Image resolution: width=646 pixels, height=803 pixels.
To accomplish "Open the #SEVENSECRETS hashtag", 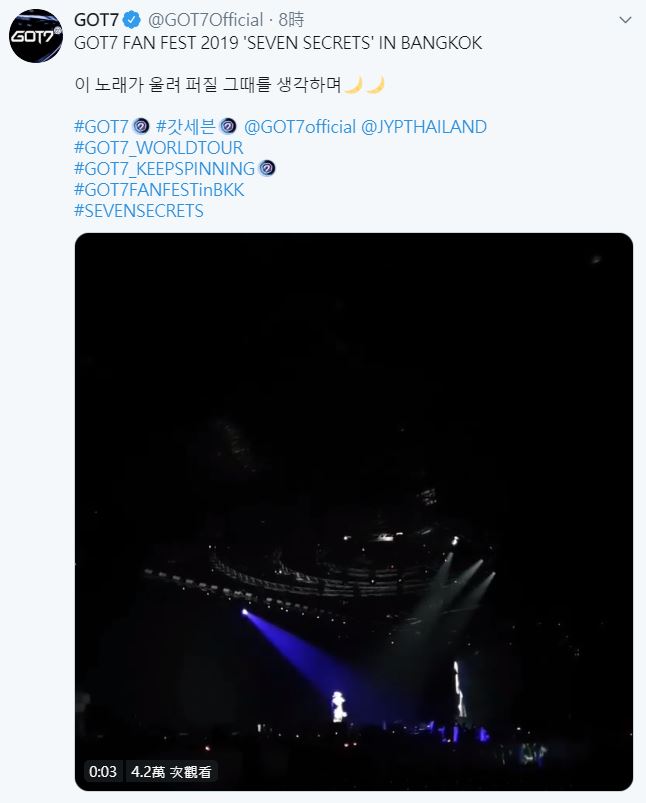I will click(x=139, y=211).
